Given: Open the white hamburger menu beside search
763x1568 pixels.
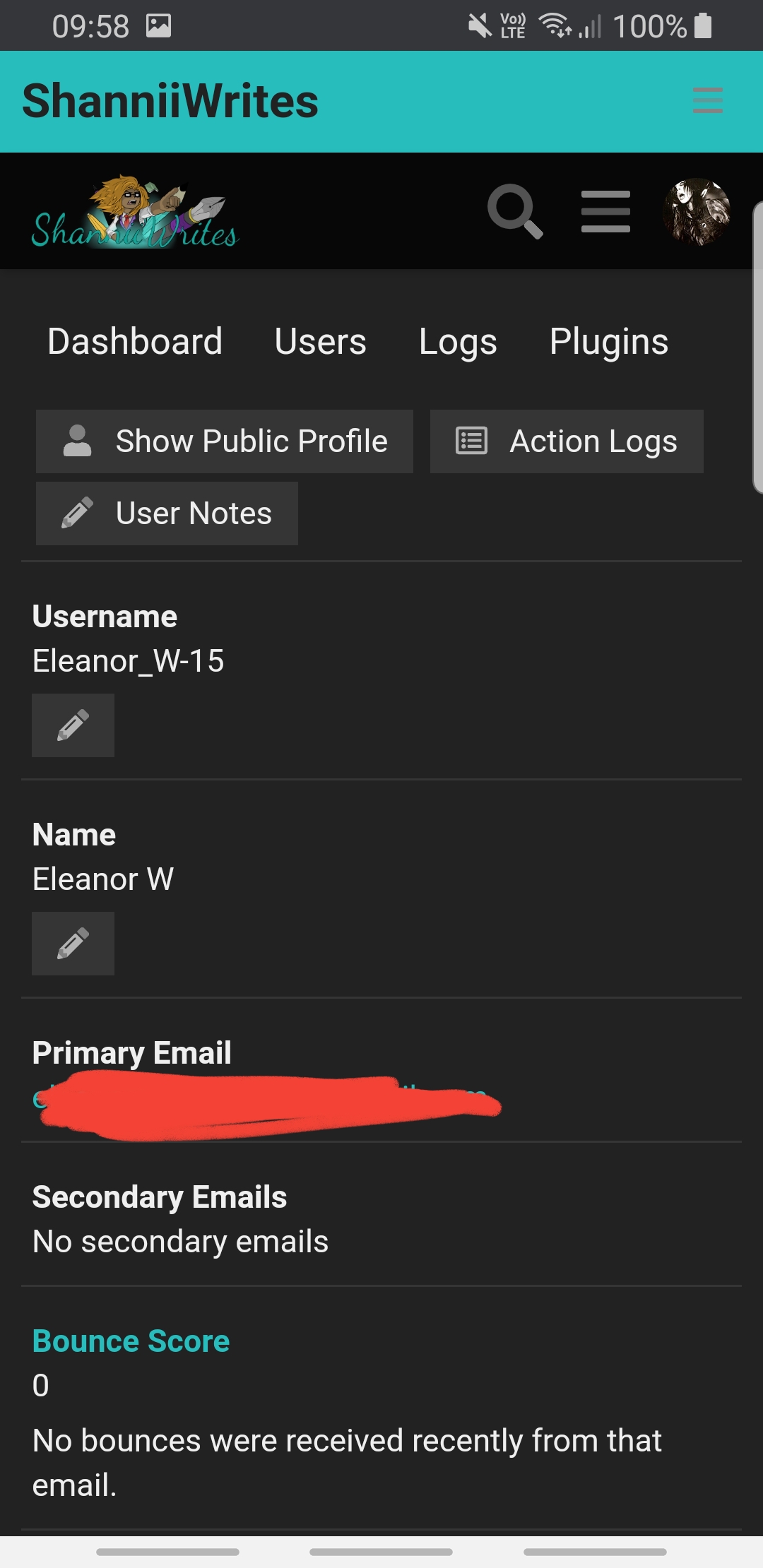Looking at the screenshot, I should tap(605, 211).
